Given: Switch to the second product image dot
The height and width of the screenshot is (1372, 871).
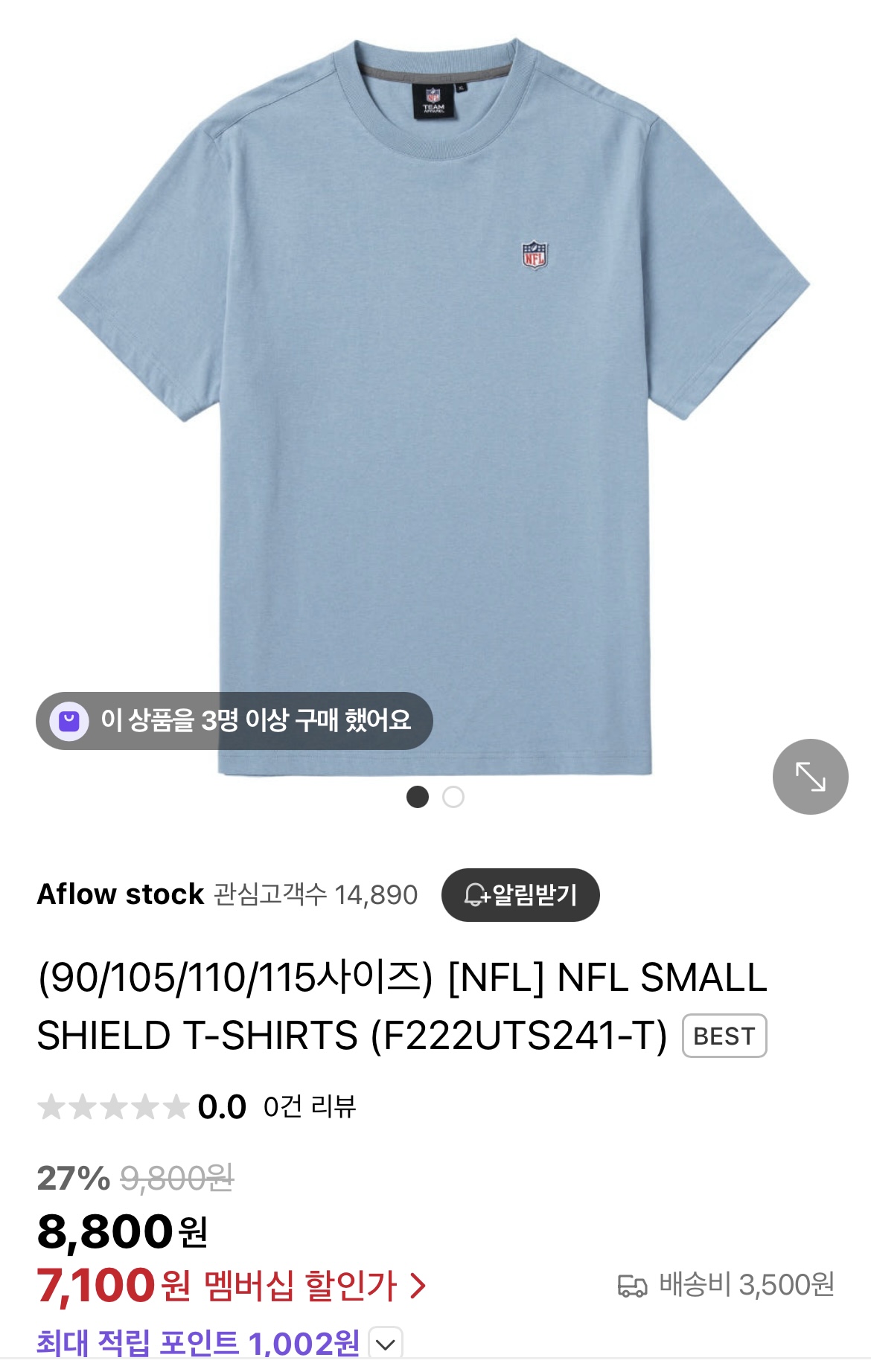Looking at the screenshot, I should point(453,797).
